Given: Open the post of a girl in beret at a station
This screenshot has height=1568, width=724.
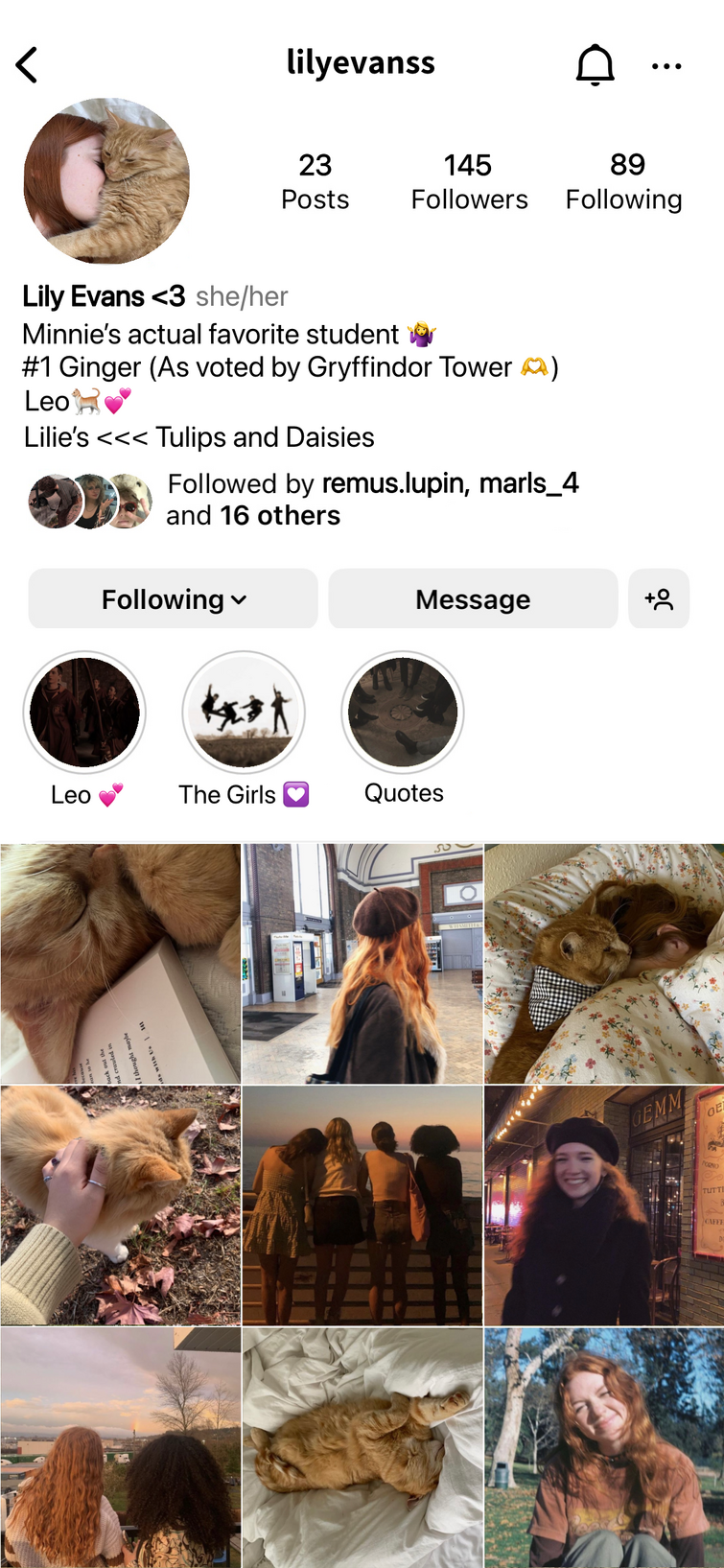Looking at the screenshot, I should coord(362,964).
